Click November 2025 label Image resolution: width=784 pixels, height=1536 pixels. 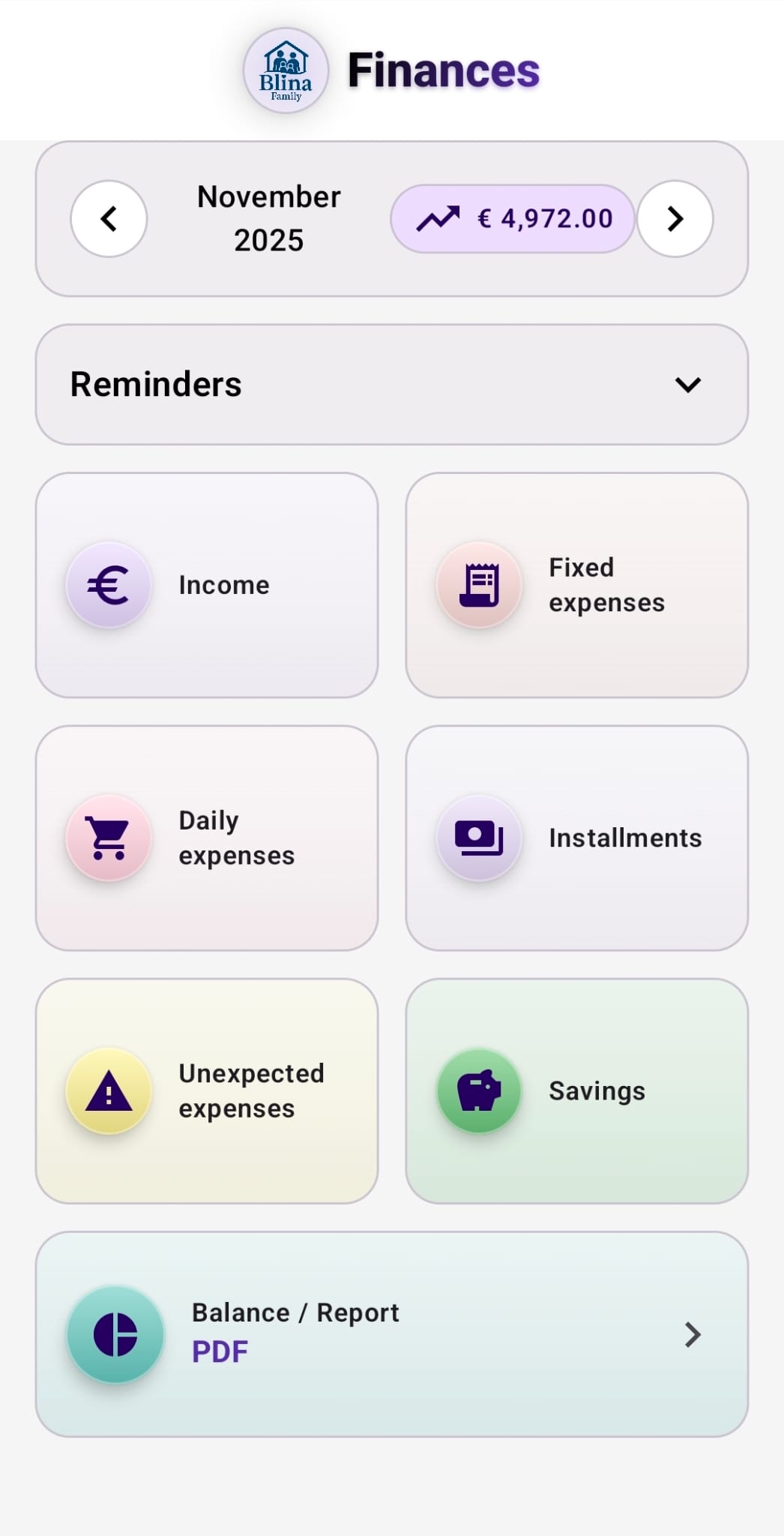[x=268, y=218]
